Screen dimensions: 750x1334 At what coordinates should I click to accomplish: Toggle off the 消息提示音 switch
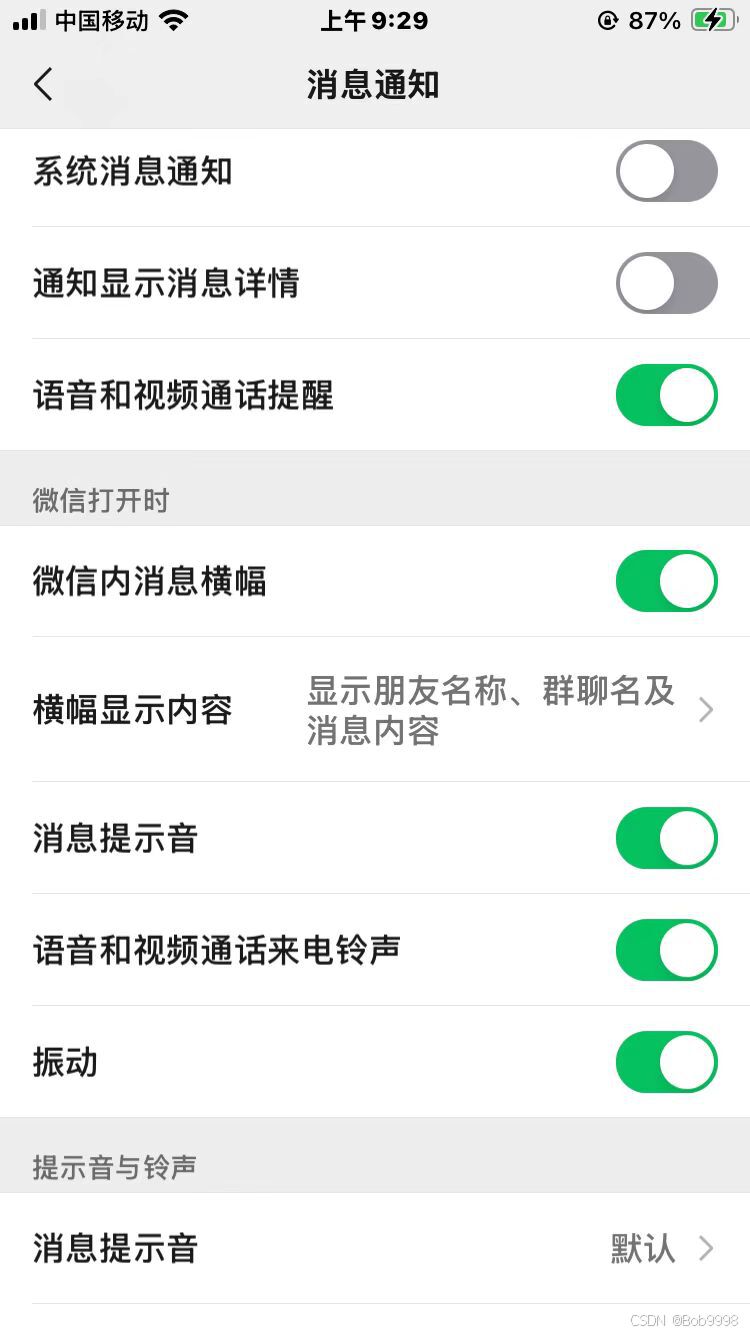click(x=666, y=838)
